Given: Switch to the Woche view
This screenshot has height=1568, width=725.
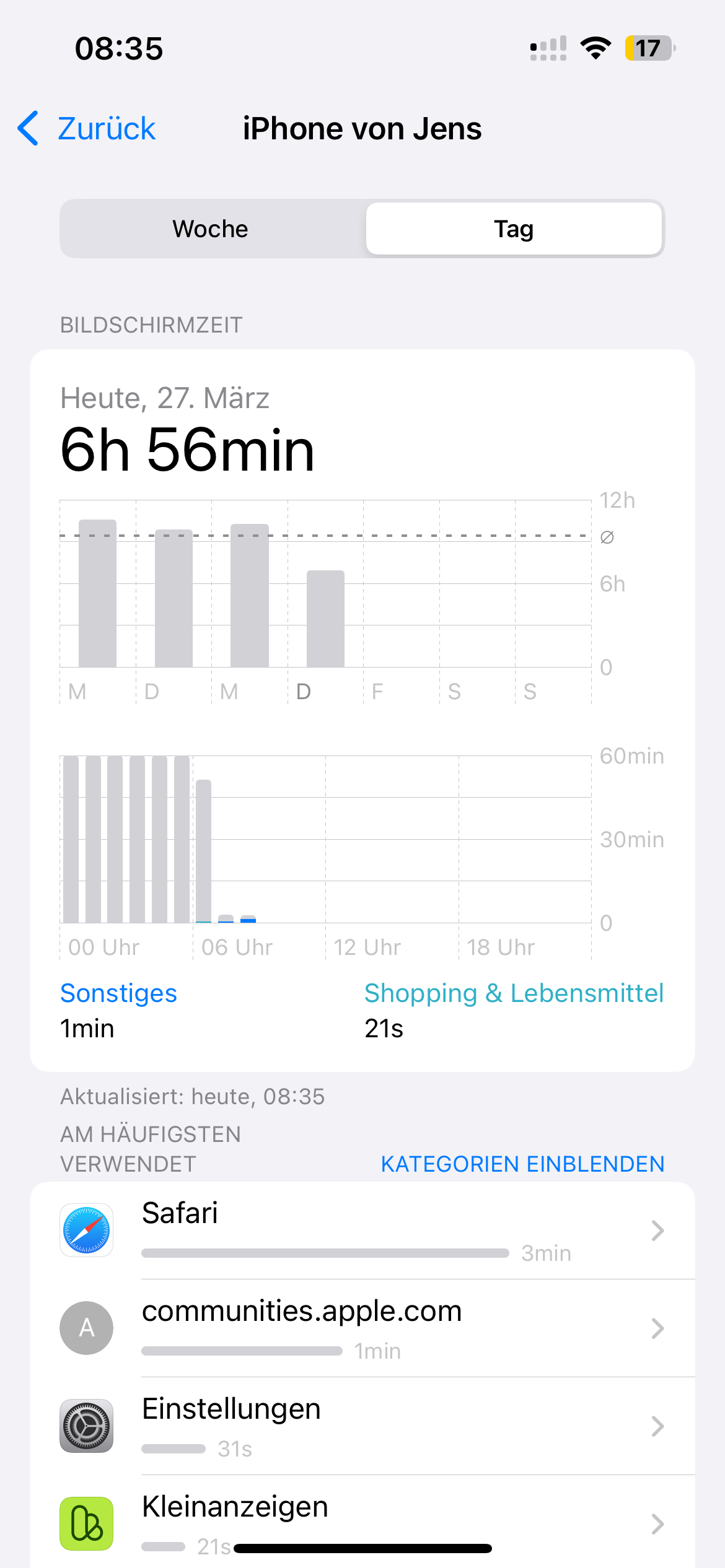Looking at the screenshot, I should [211, 229].
